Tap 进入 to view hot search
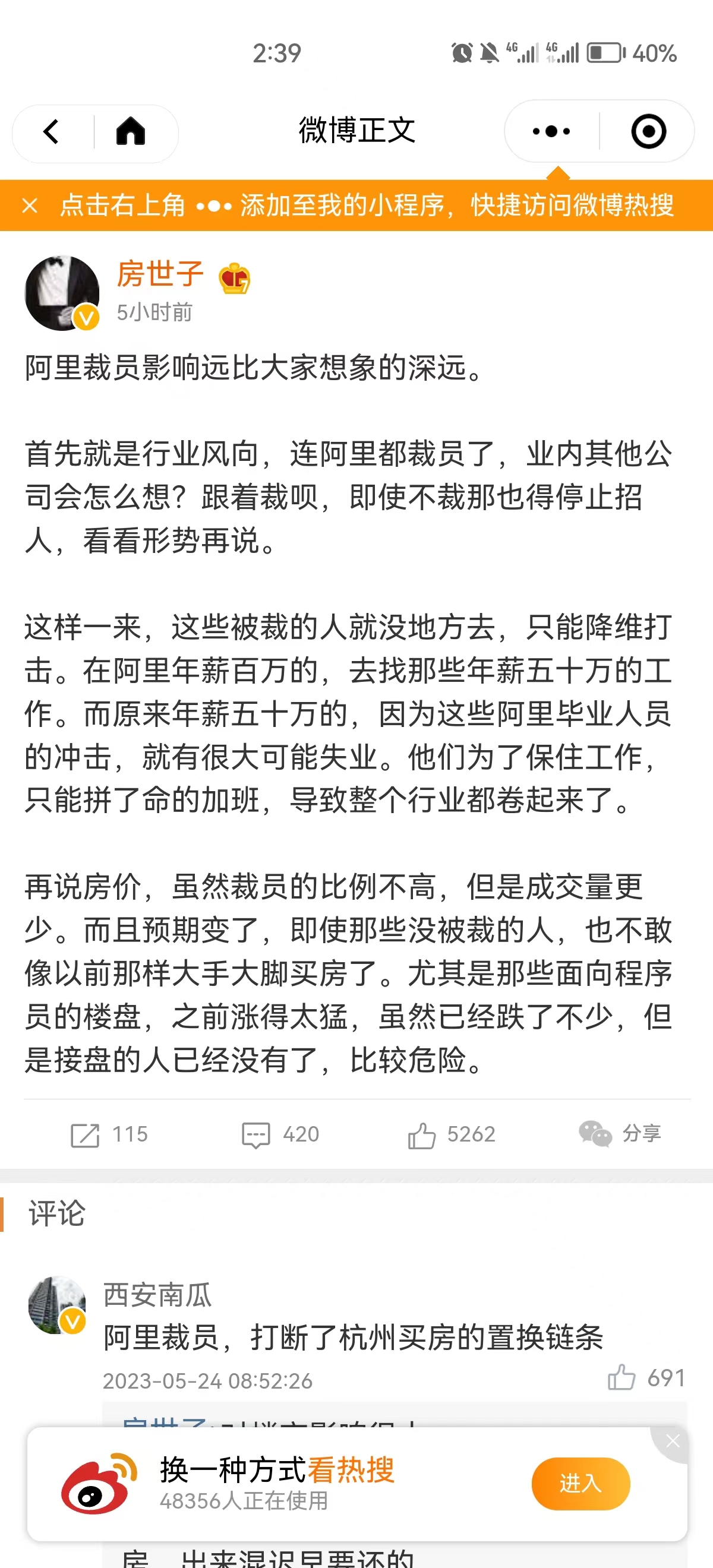The image size is (713, 1568). point(581,1484)
